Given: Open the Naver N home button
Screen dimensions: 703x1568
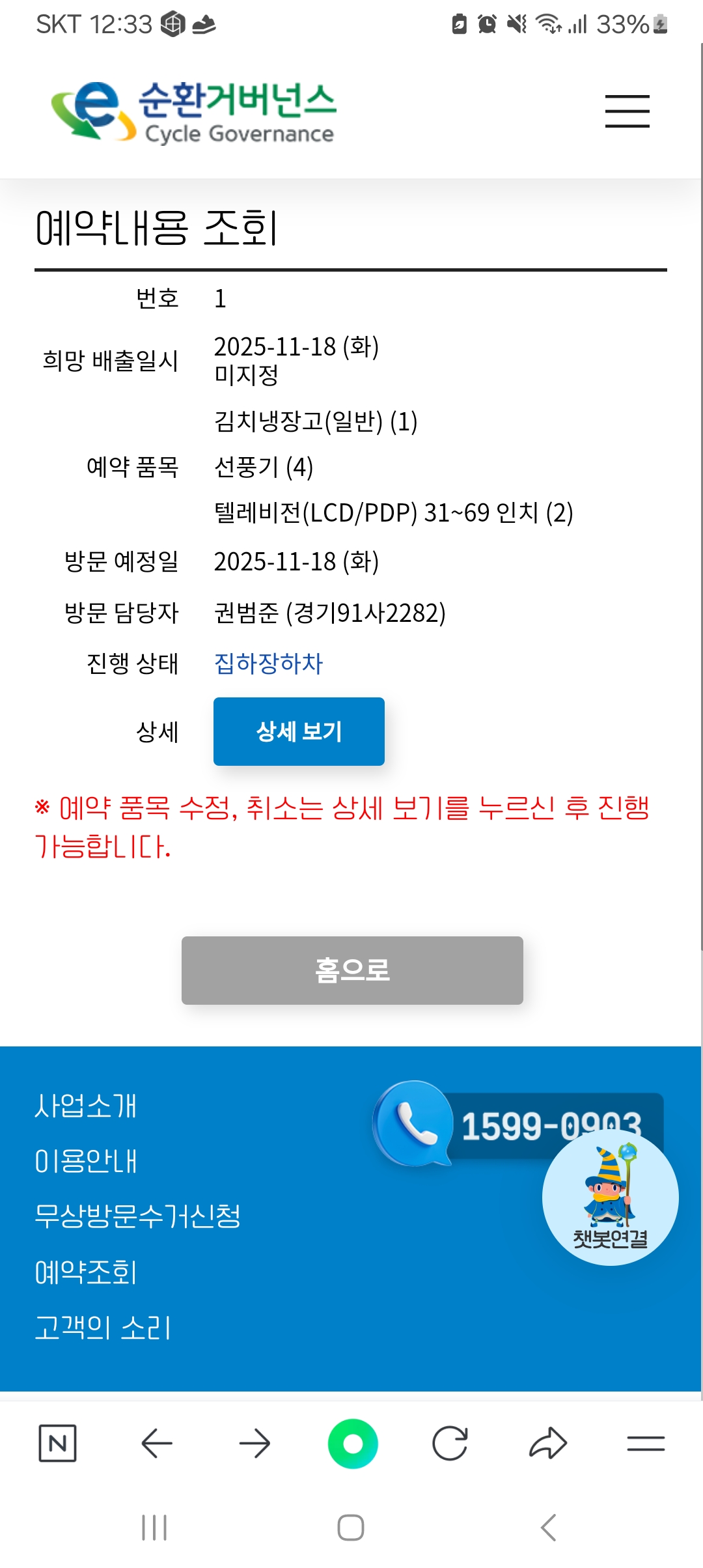Looking at the screenshot, I should coord(57,1443).
